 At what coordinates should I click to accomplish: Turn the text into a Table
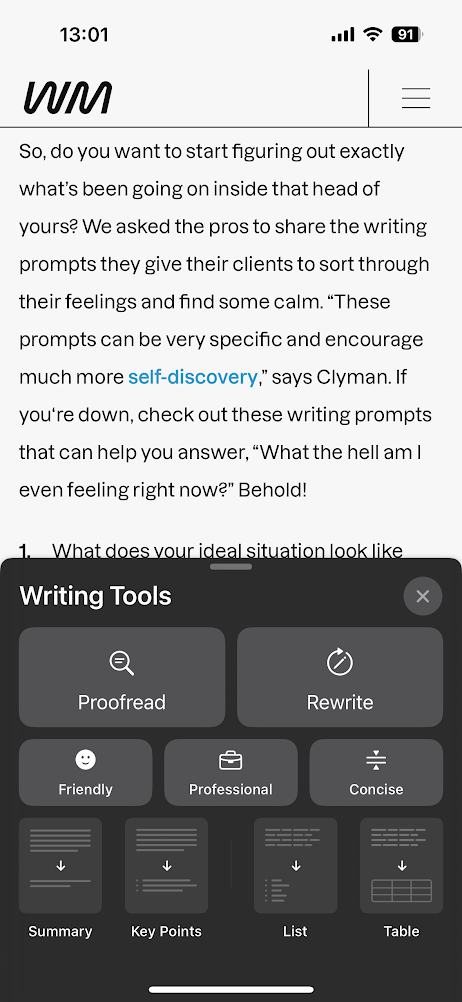tap(401, 878)
